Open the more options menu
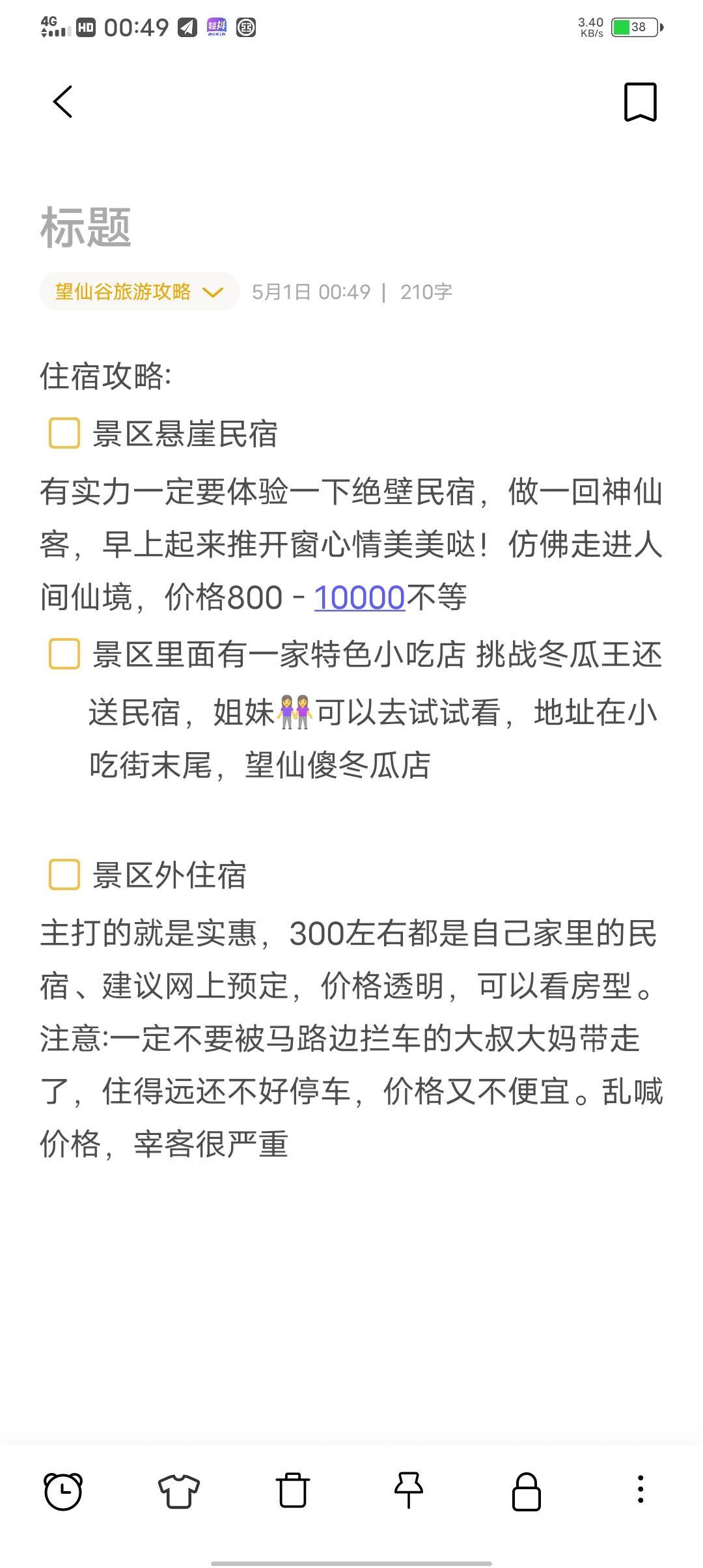 (641, 1491)
